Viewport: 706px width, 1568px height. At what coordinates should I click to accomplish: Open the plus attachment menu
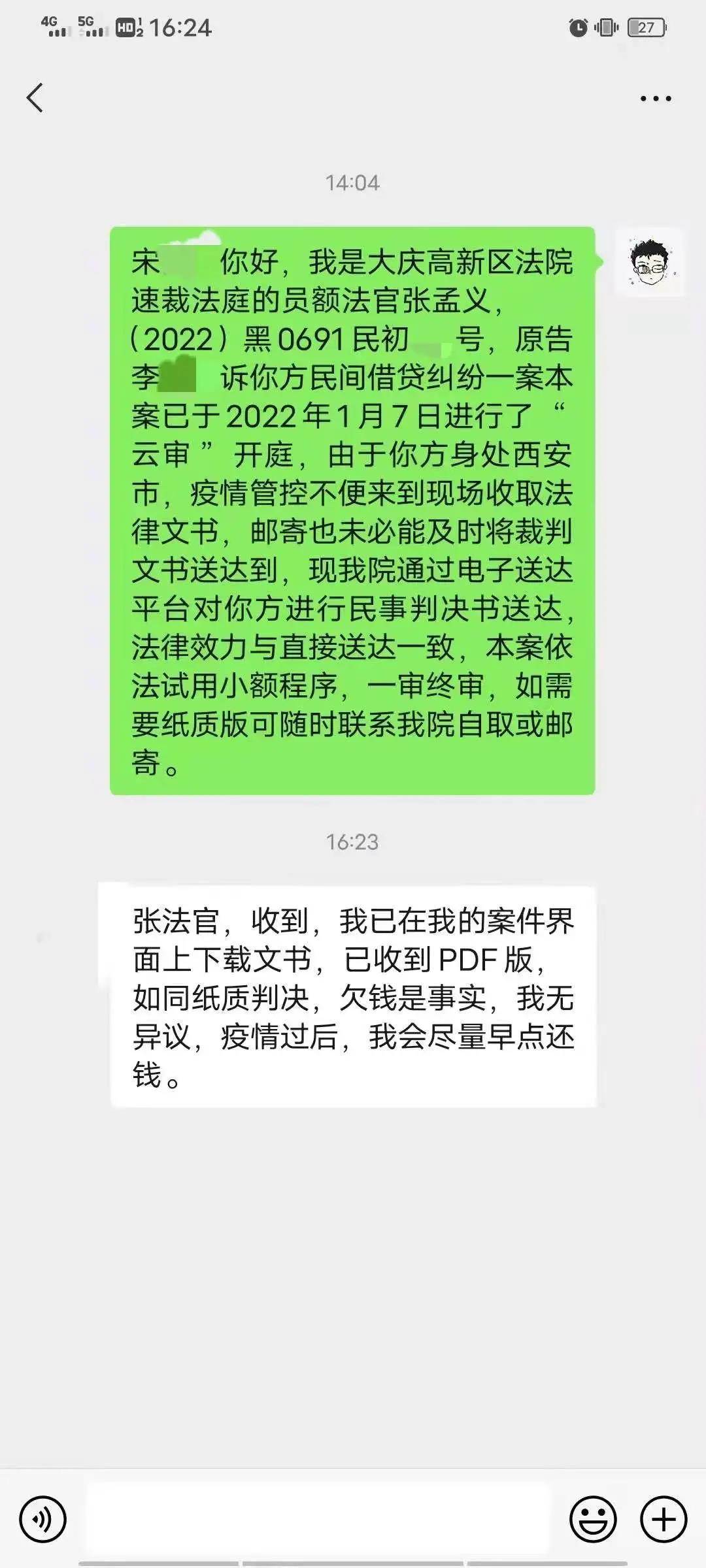point(664,1520)
